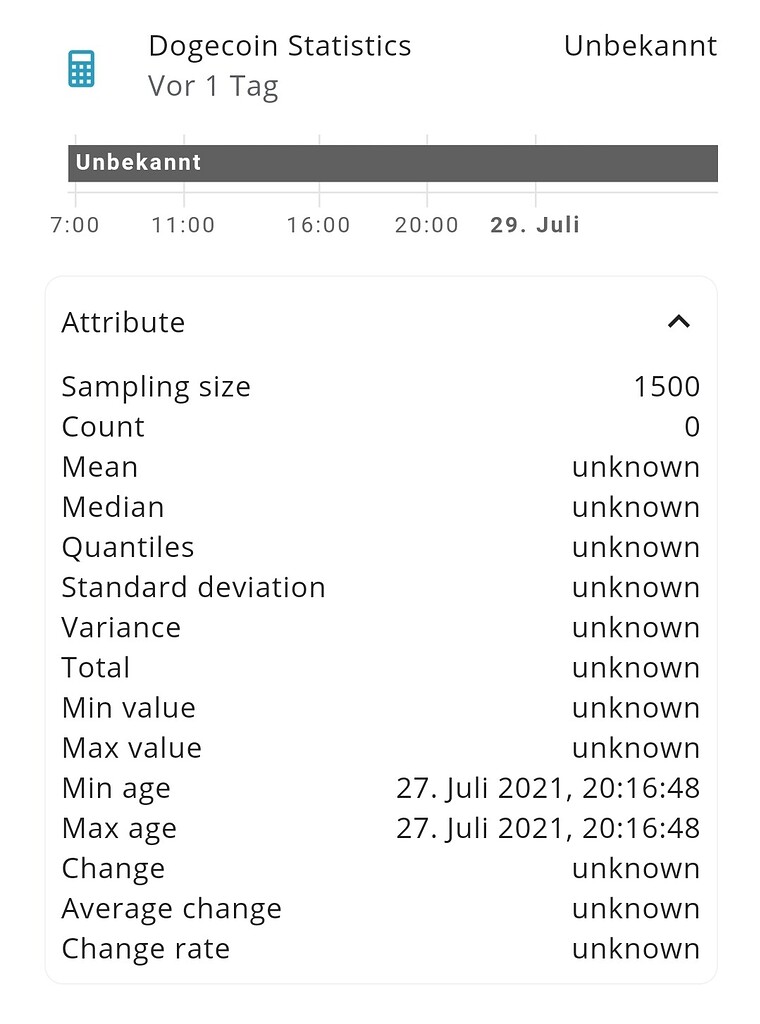
Task: Select the 11:00 timeline label
Action: click(183, 225)
